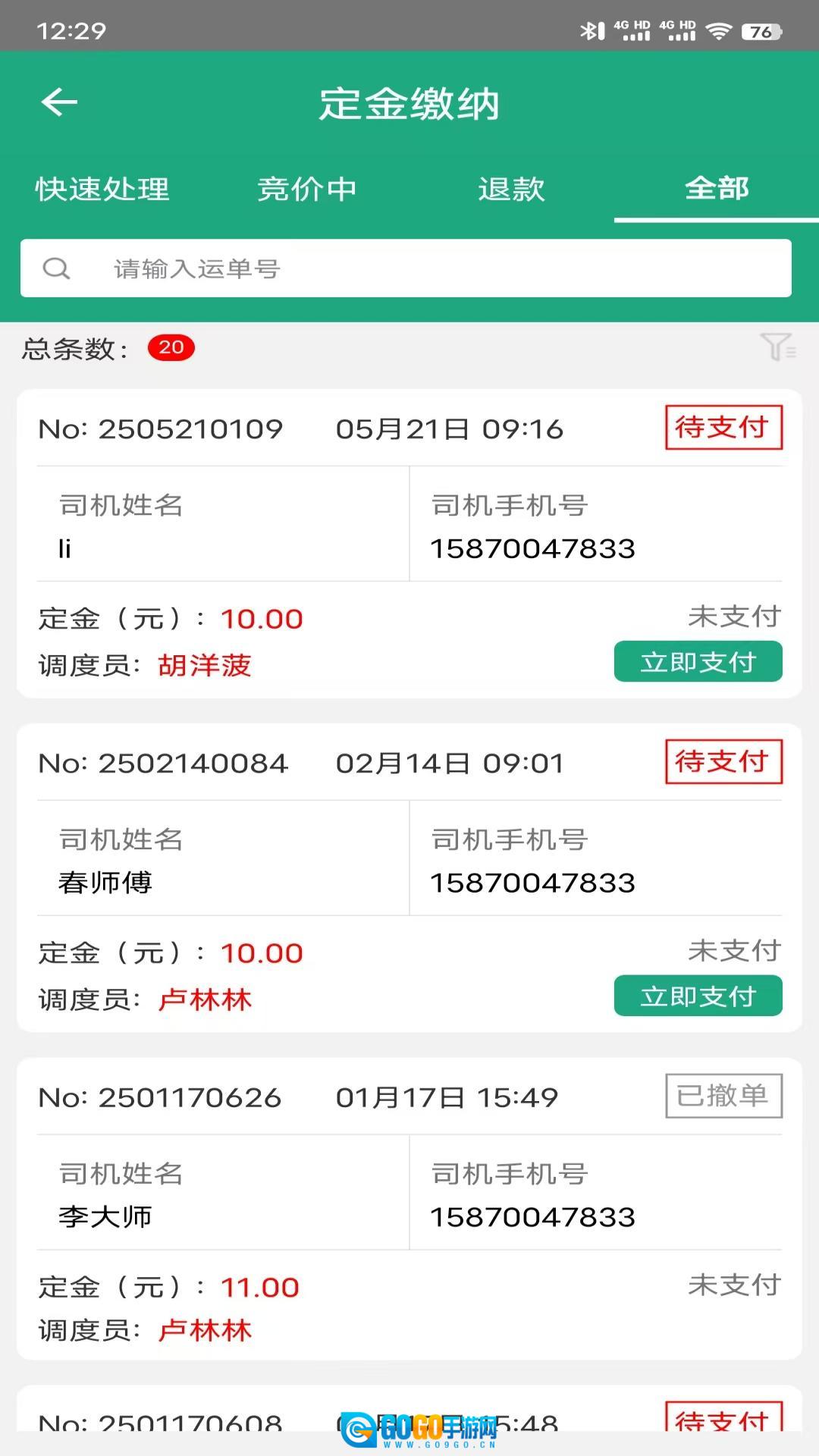Switch to the 竞价中 tab
Viewport: 819px width, 1456px height.
(307, 190)
